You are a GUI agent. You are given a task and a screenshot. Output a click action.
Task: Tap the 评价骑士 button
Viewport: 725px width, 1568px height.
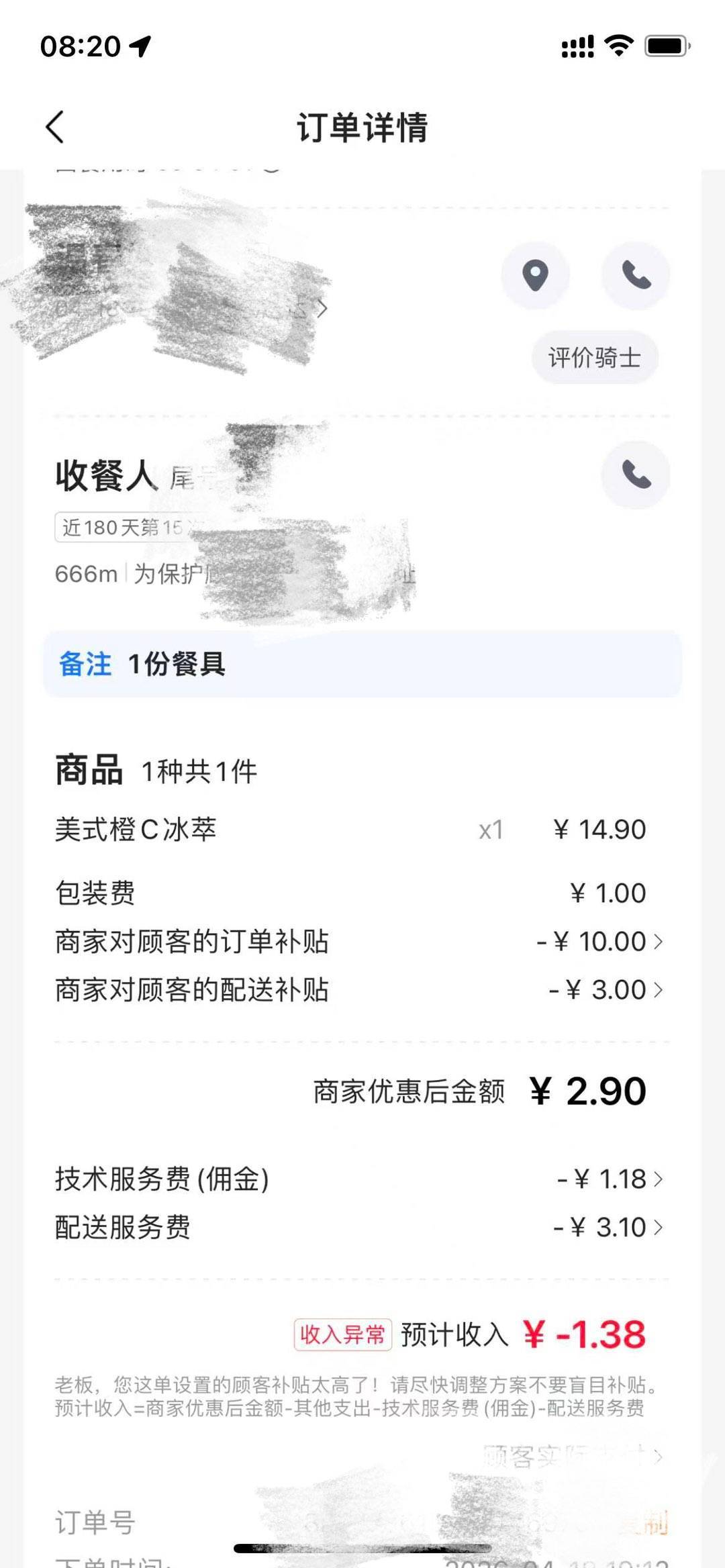594,357
